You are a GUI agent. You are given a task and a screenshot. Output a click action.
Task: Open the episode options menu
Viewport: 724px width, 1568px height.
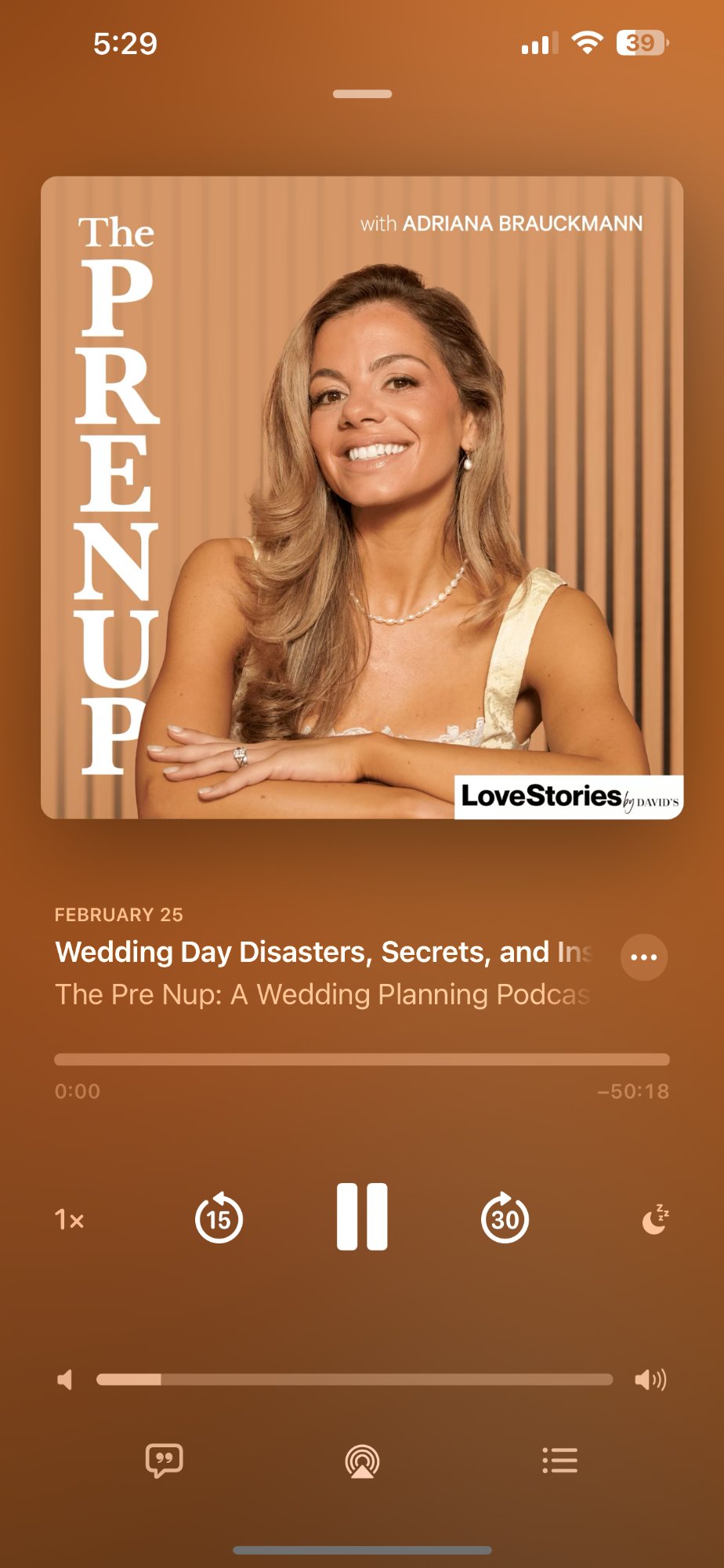643,956
